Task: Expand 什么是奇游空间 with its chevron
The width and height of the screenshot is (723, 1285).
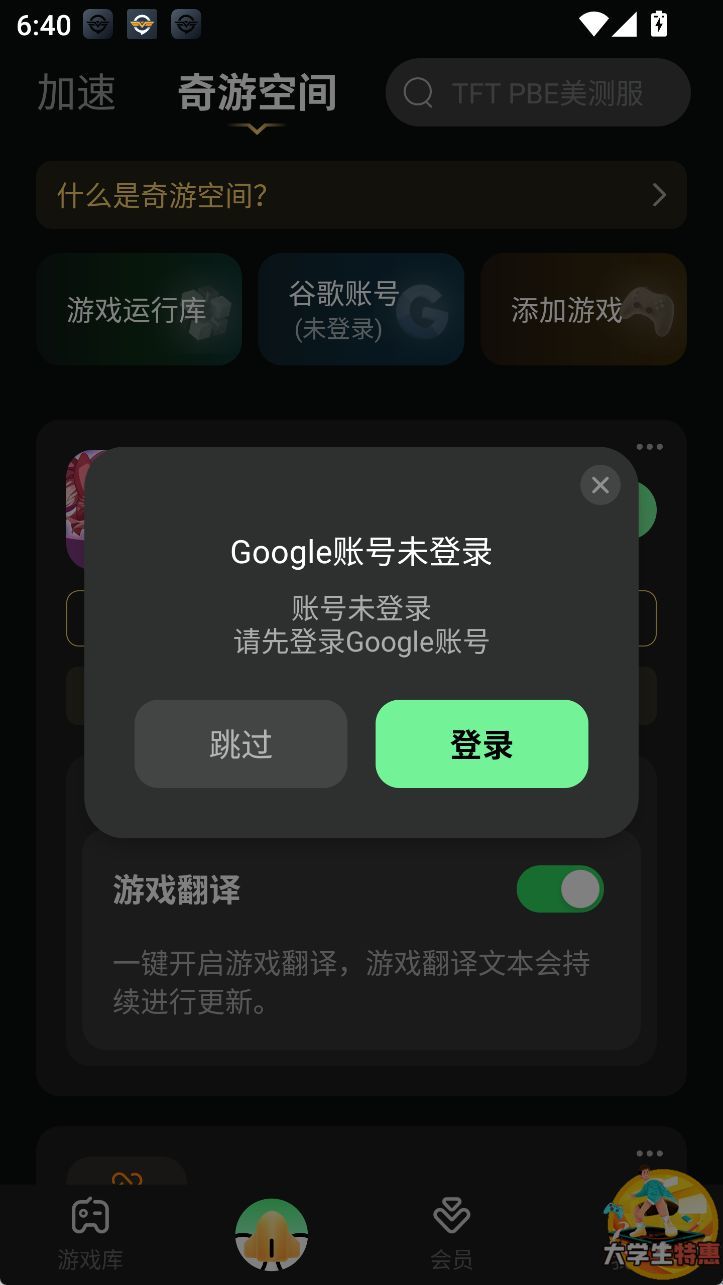Action: (x=658, y=195)
